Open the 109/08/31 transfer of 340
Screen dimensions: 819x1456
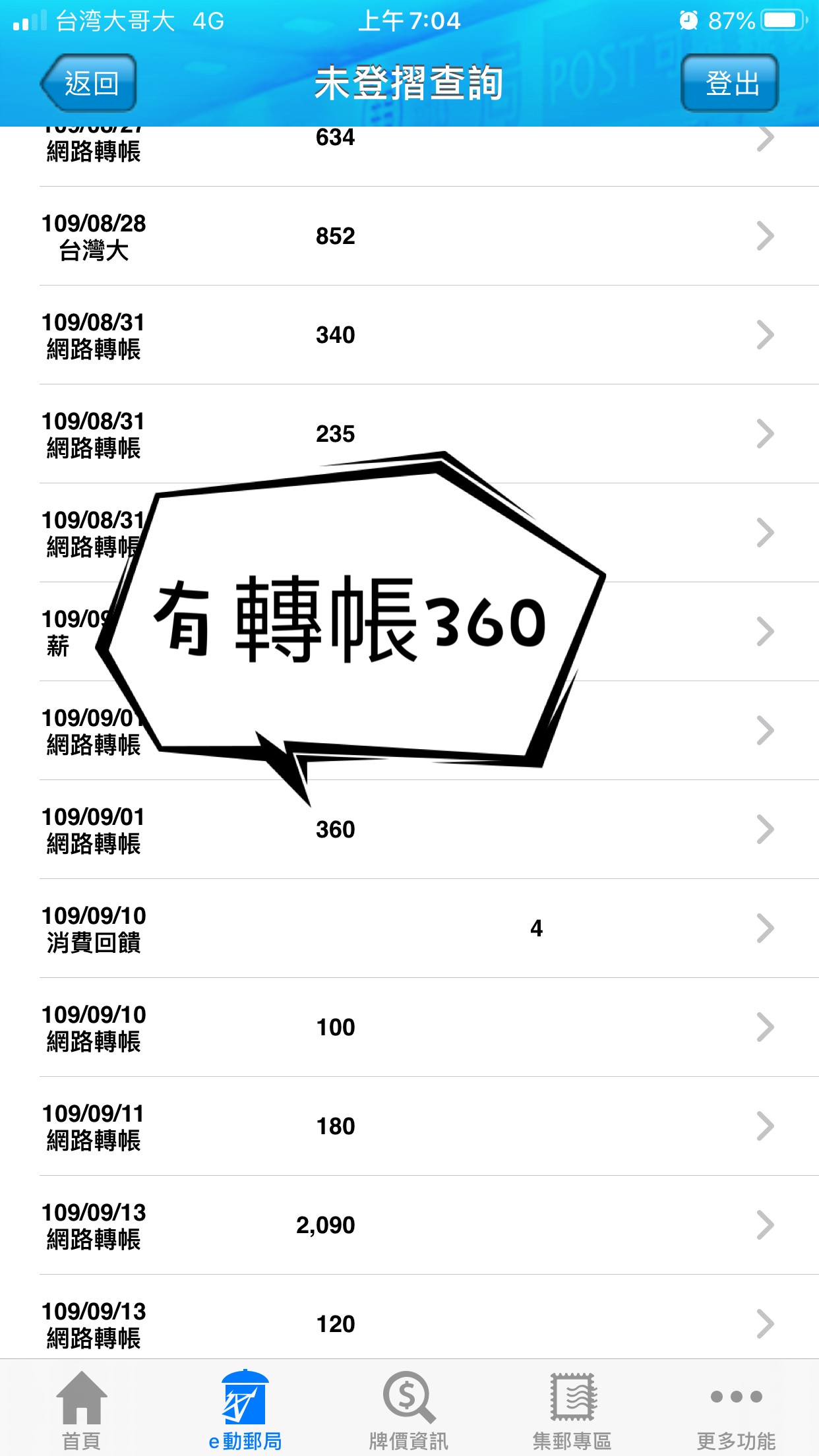[x=409, y=335]
